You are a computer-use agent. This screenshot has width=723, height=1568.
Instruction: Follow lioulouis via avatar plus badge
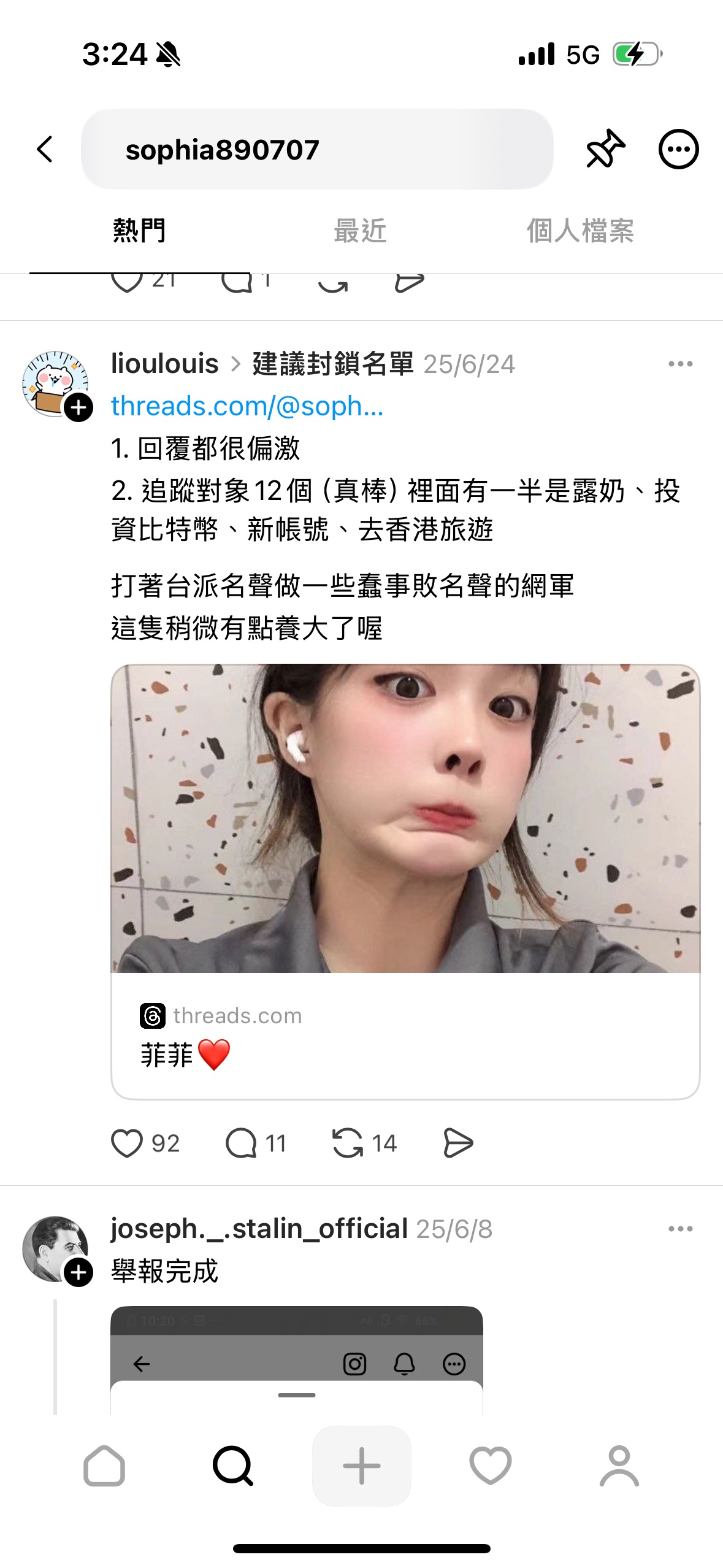tap(78, 408)
